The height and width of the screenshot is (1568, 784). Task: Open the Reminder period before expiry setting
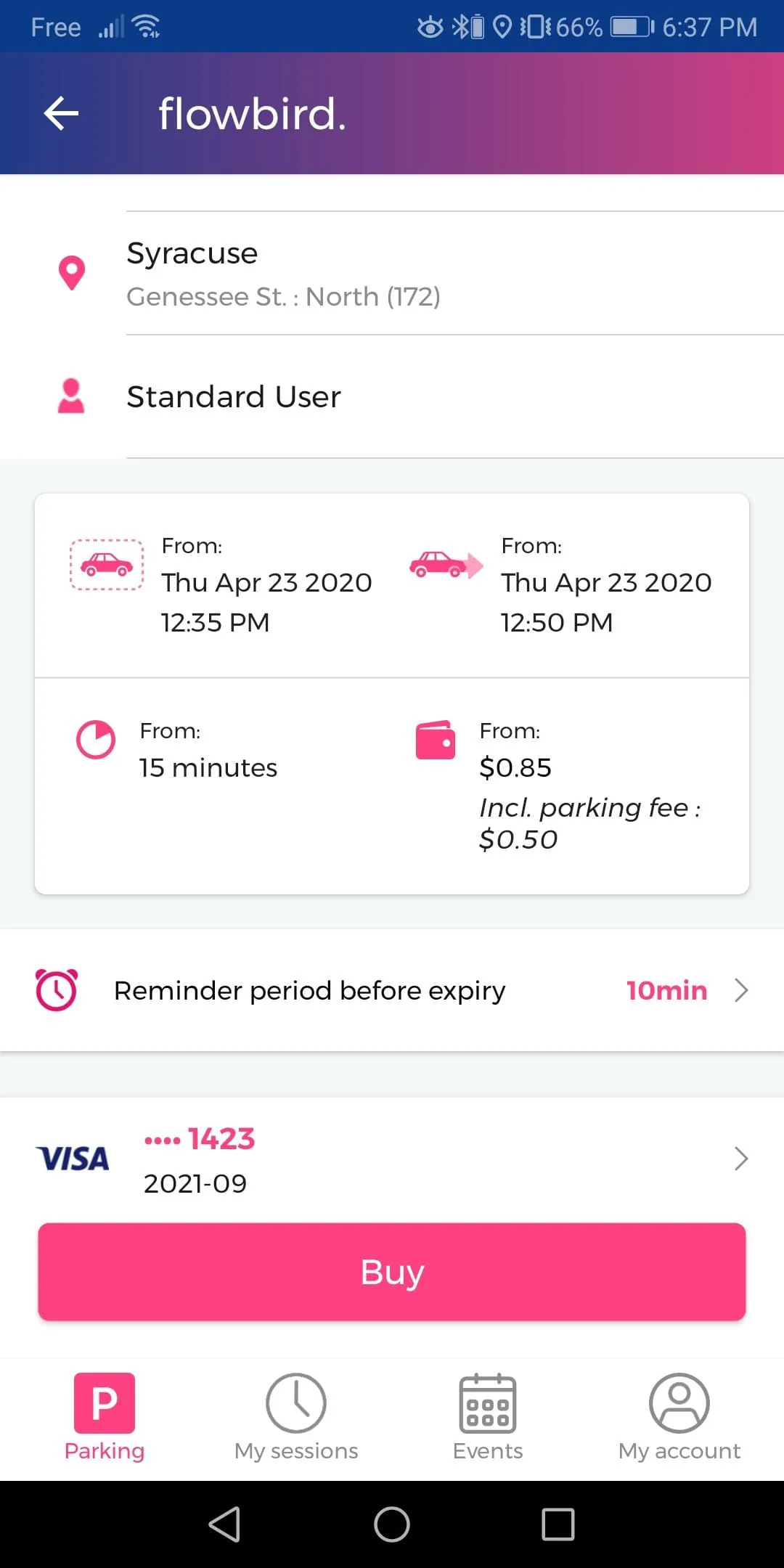point(392,990)
